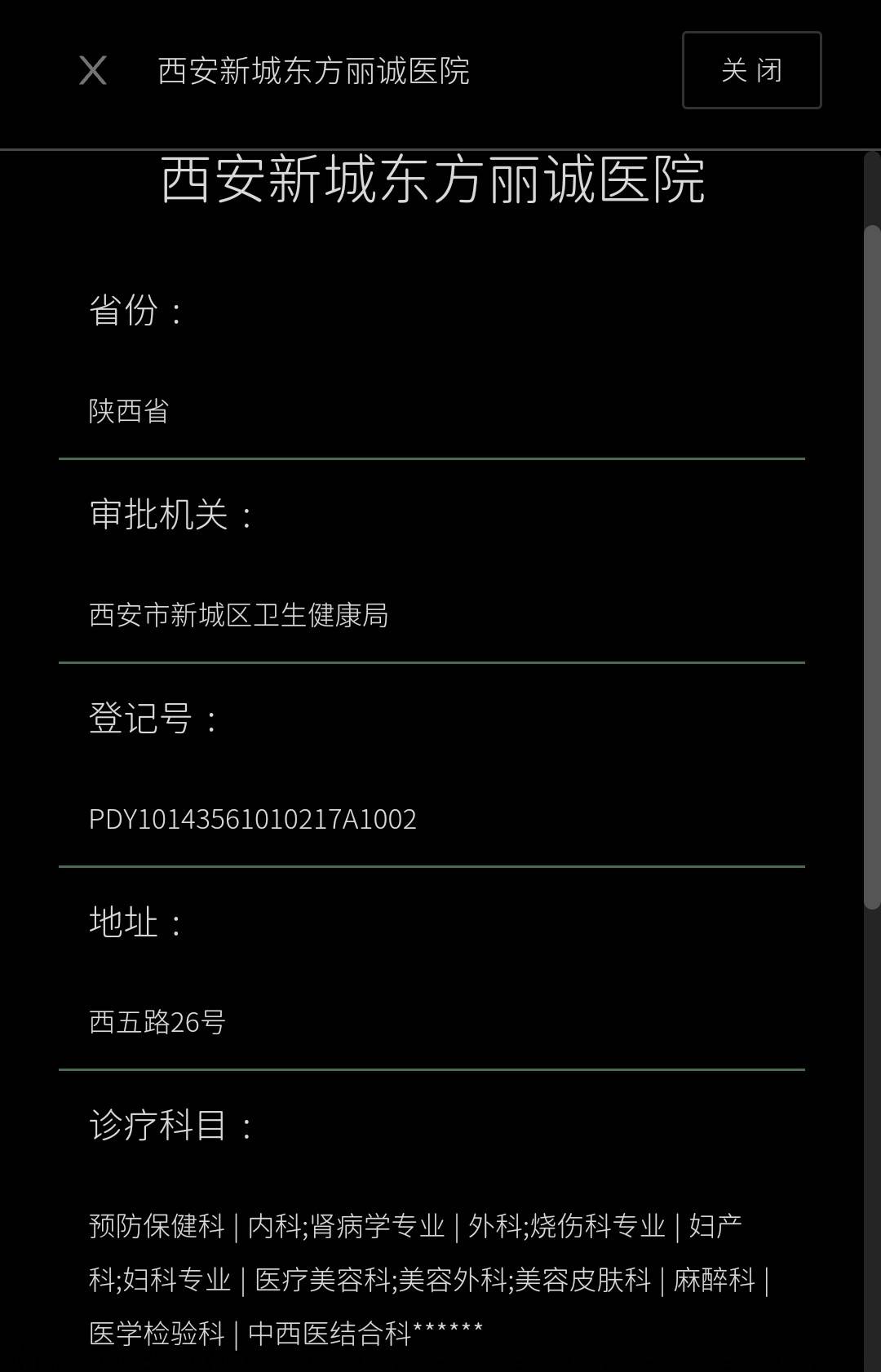Select the 关闭 button at top right
Image resolution: width=881 pixels, height=1372 pixels.
750,71
